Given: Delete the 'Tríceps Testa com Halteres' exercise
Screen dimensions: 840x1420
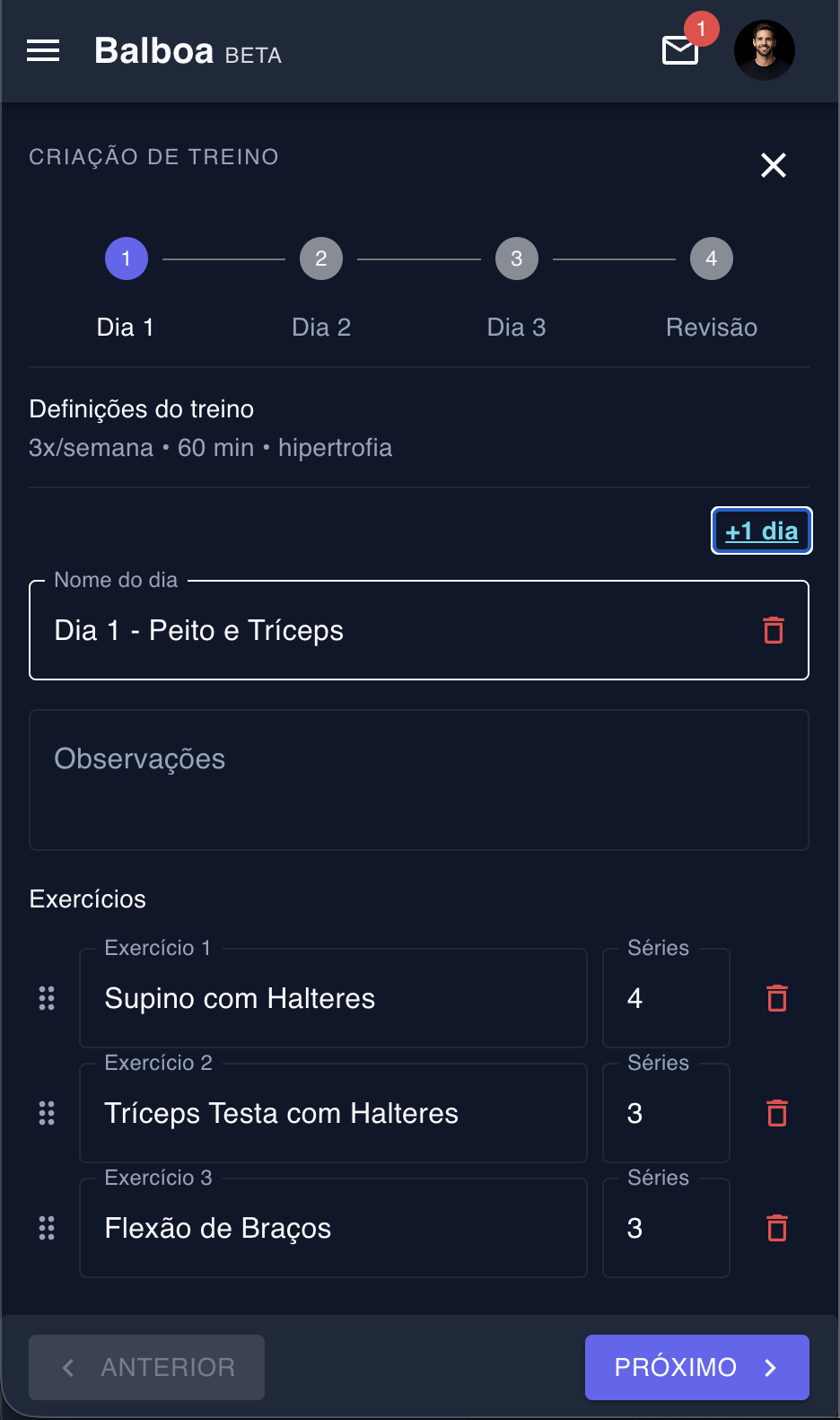Looking at the screenshot, I should click(x=776, y=1113).
